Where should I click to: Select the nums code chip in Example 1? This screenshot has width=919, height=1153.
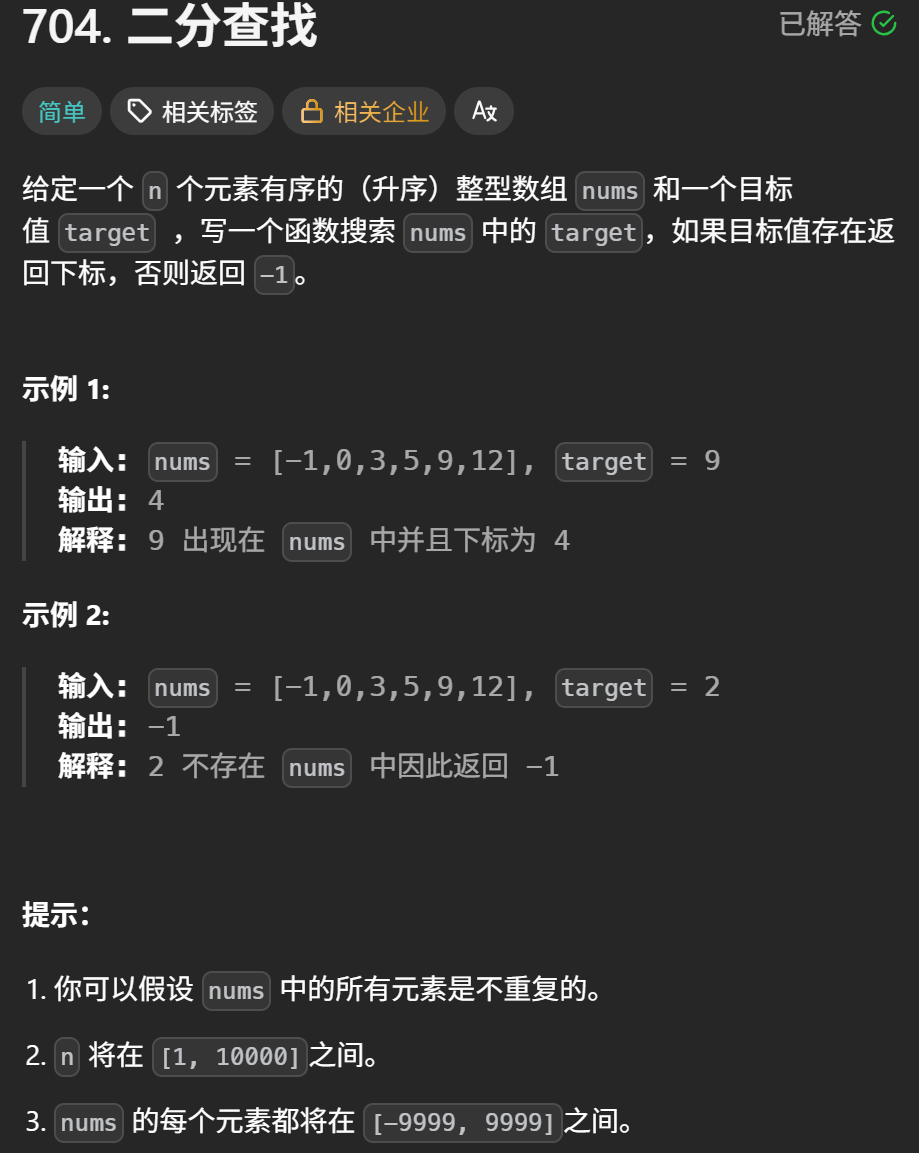click(182, 462)
